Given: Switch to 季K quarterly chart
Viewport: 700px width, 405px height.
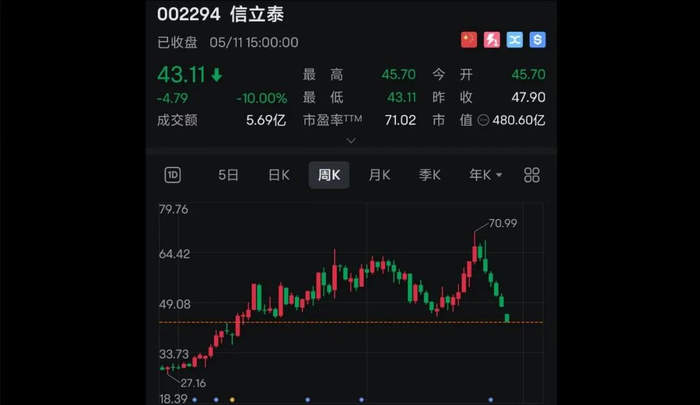Looking at the screenshot, I should [x=429, y=175].
